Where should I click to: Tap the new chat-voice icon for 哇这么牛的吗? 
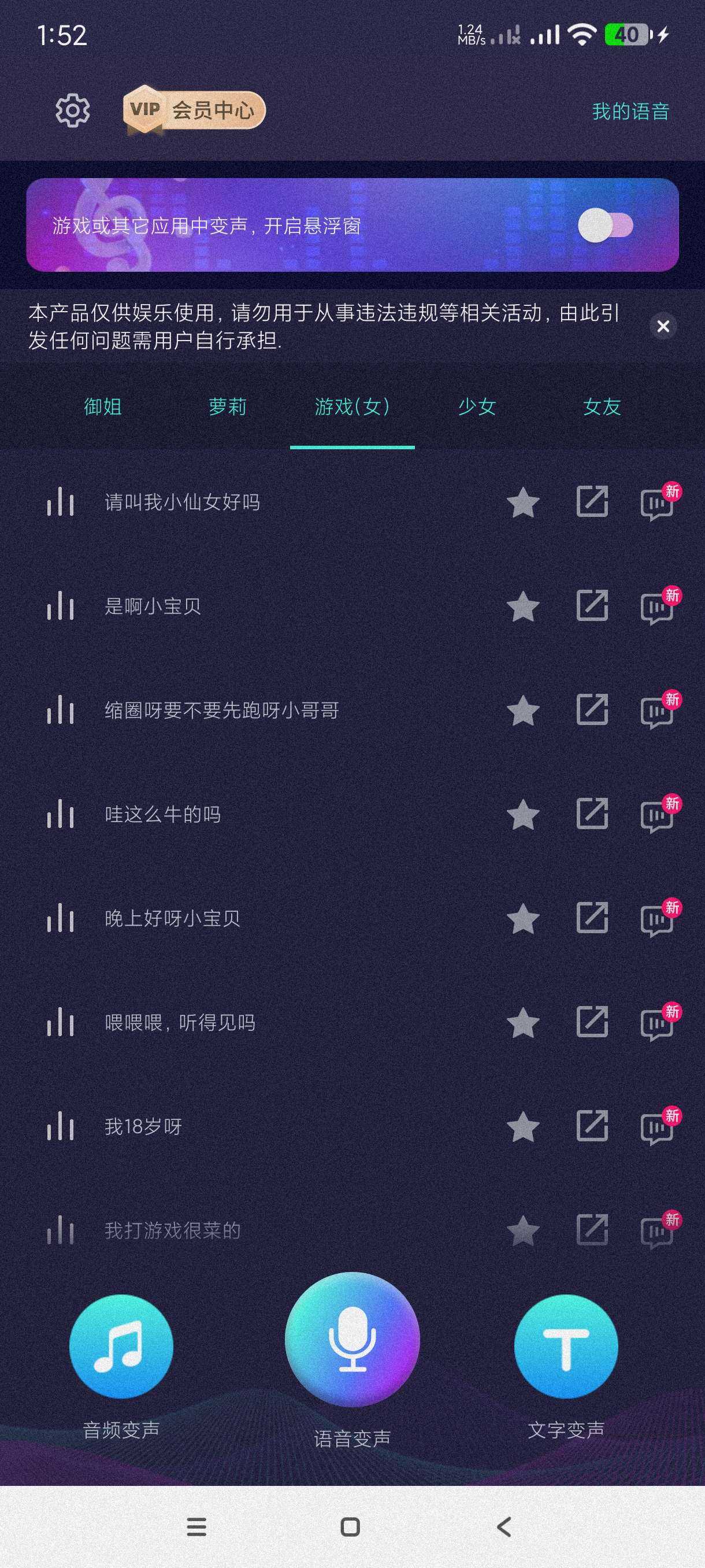pyautogui.click(x=658, y=815)
